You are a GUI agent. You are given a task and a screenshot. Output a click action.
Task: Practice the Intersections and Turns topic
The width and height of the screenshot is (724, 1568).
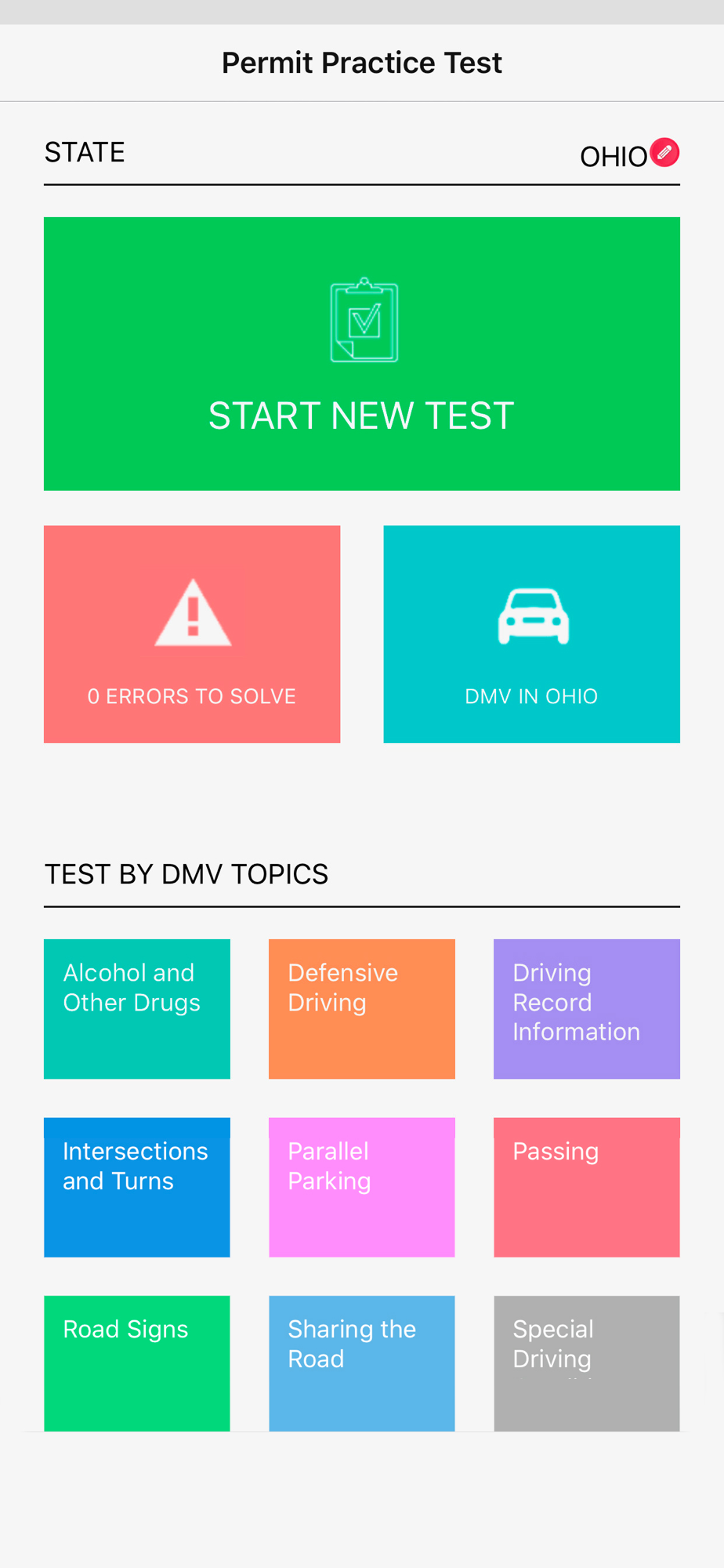pyautogui.click(x=137, y=1187)
